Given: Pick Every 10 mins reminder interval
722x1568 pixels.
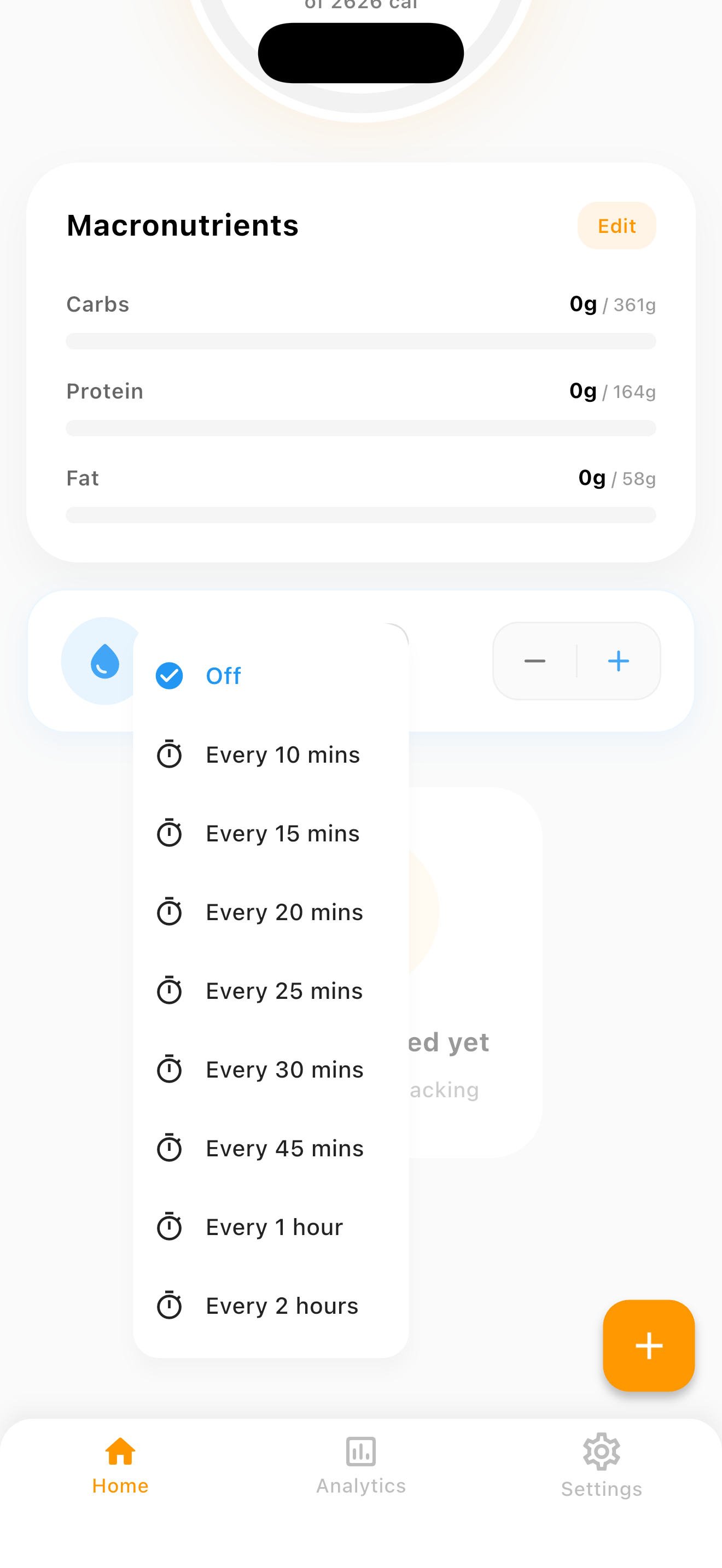Looking at the screenshot, I should [x=282, y=754].
